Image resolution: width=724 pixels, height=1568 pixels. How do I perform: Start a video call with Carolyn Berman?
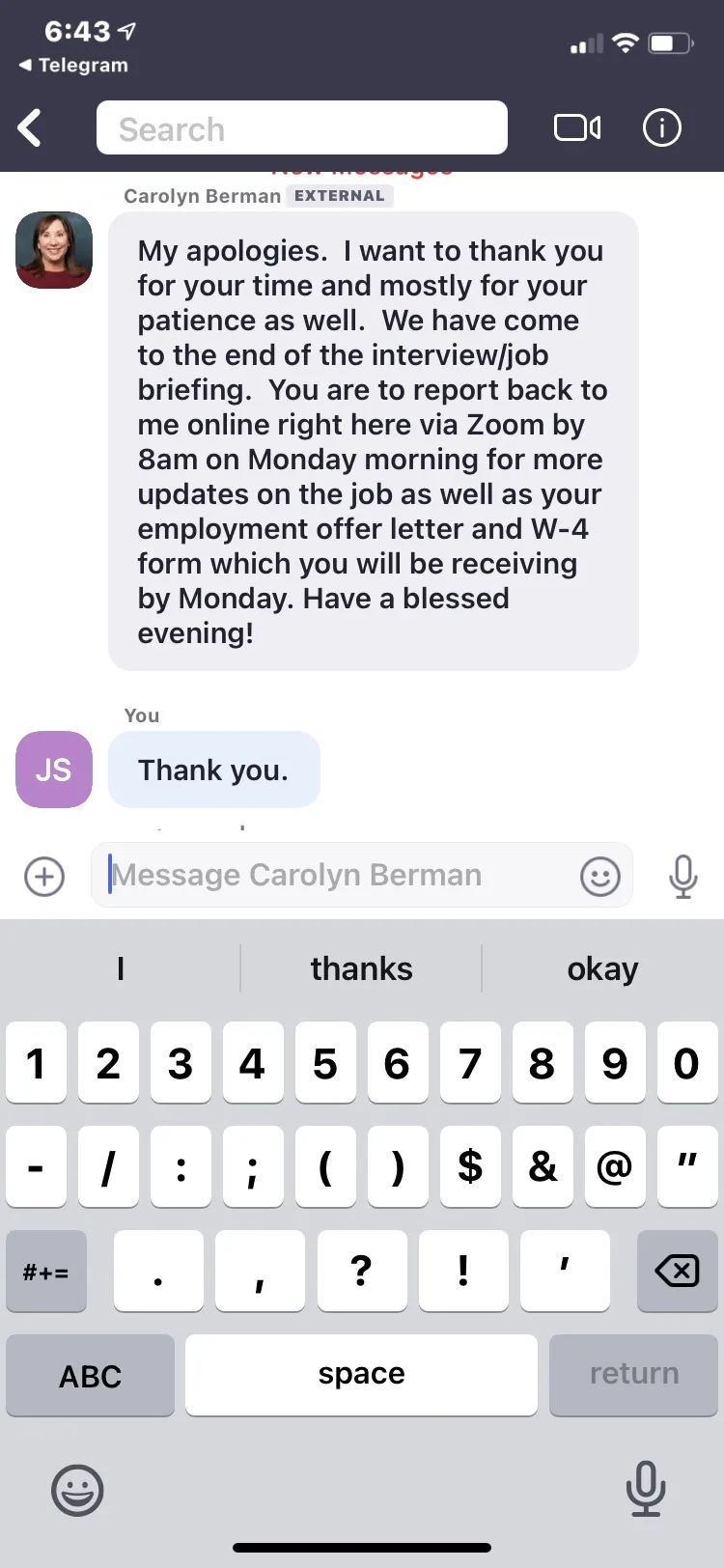point(577,127)
